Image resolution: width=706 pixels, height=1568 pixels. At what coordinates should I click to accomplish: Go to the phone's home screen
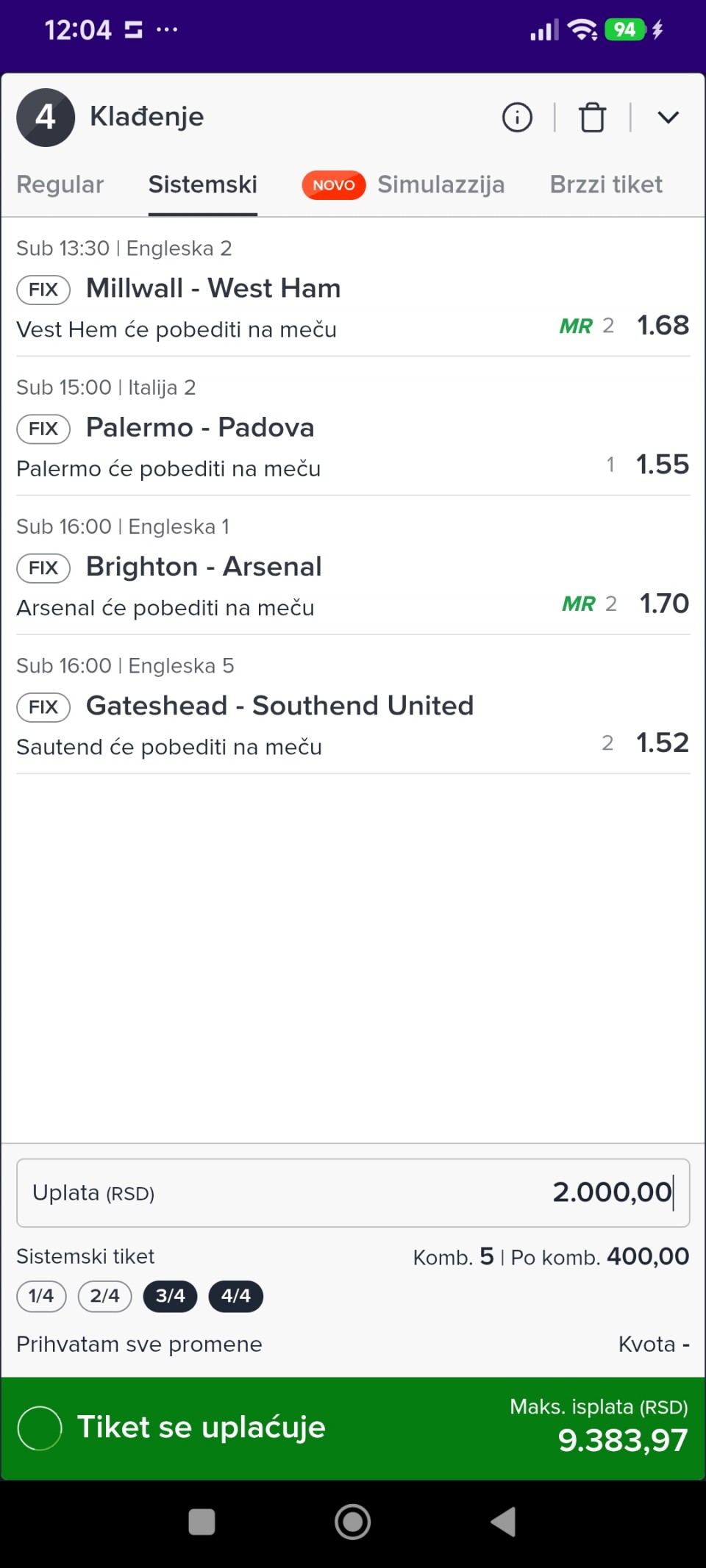(x=352, y=1522)
